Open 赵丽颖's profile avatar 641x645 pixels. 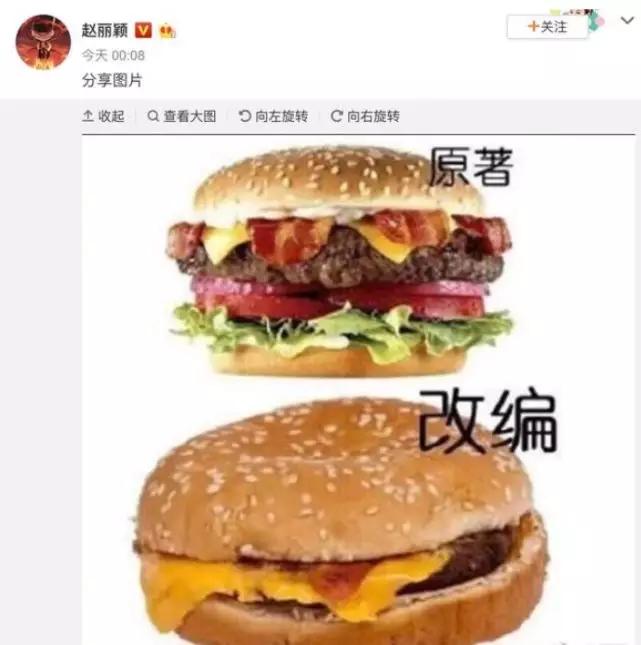(x=43, y=42)
